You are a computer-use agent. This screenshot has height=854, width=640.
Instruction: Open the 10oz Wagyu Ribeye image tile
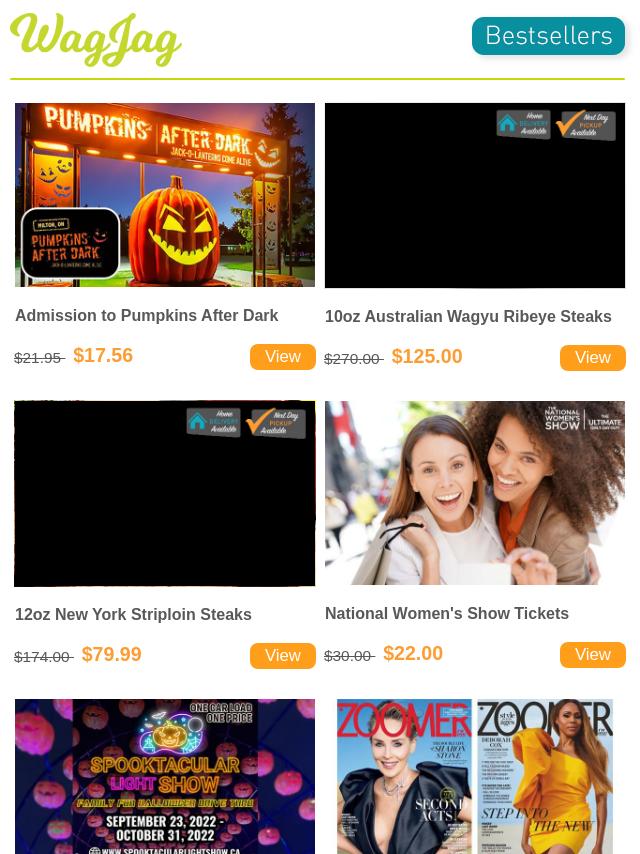(x=475, y=195)
